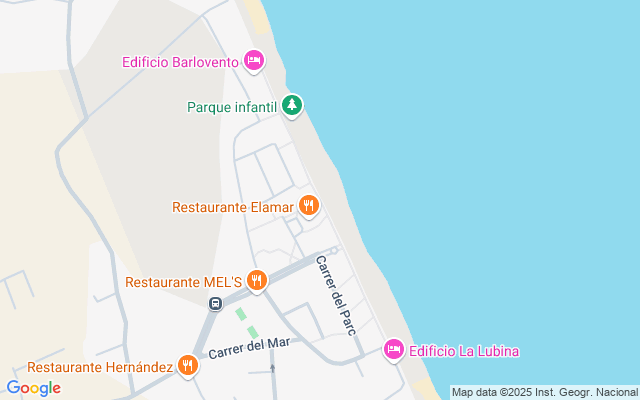Open the Edificio Barlovento hotel marker
This screenshot has width=640, height=400.
coord(254,62)
